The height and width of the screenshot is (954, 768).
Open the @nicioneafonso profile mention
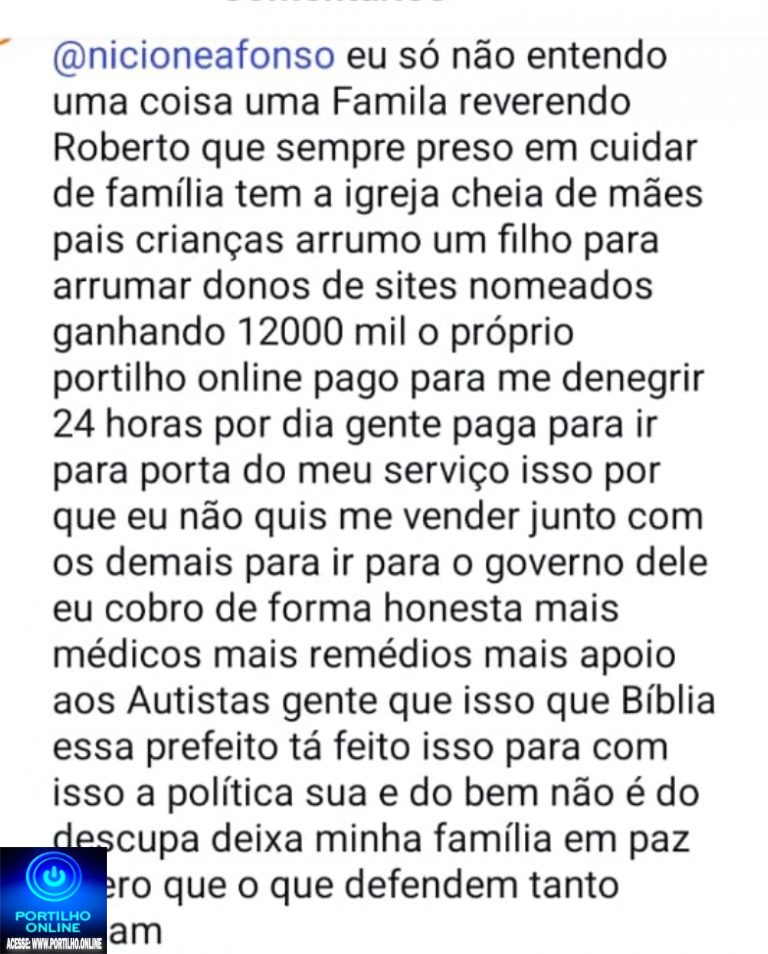click(193, 55)
